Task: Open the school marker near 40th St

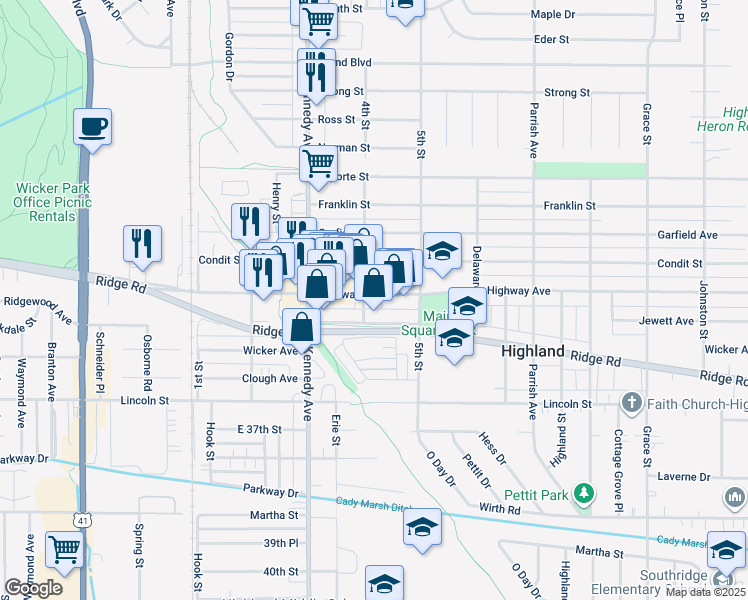Action: [384, 583]
